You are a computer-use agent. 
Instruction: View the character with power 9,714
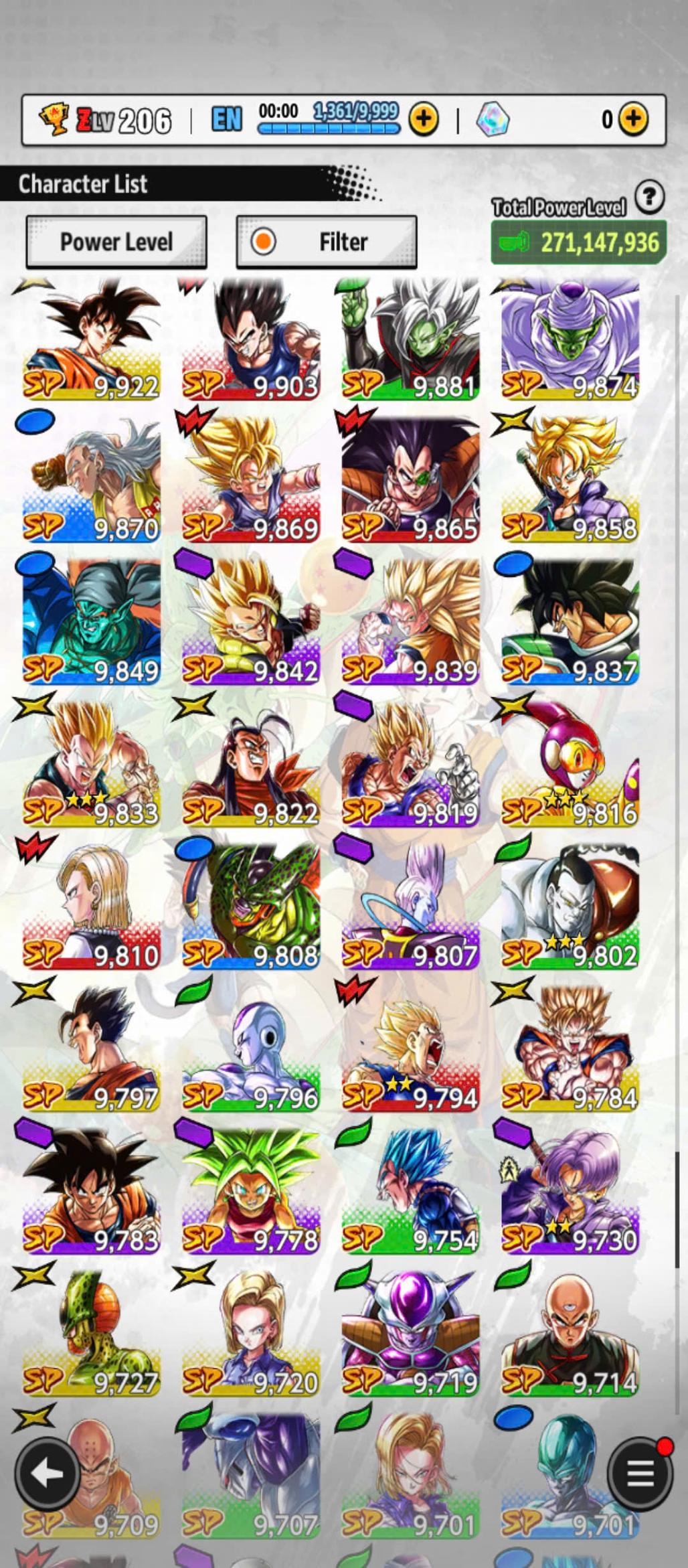[570, 1336]
